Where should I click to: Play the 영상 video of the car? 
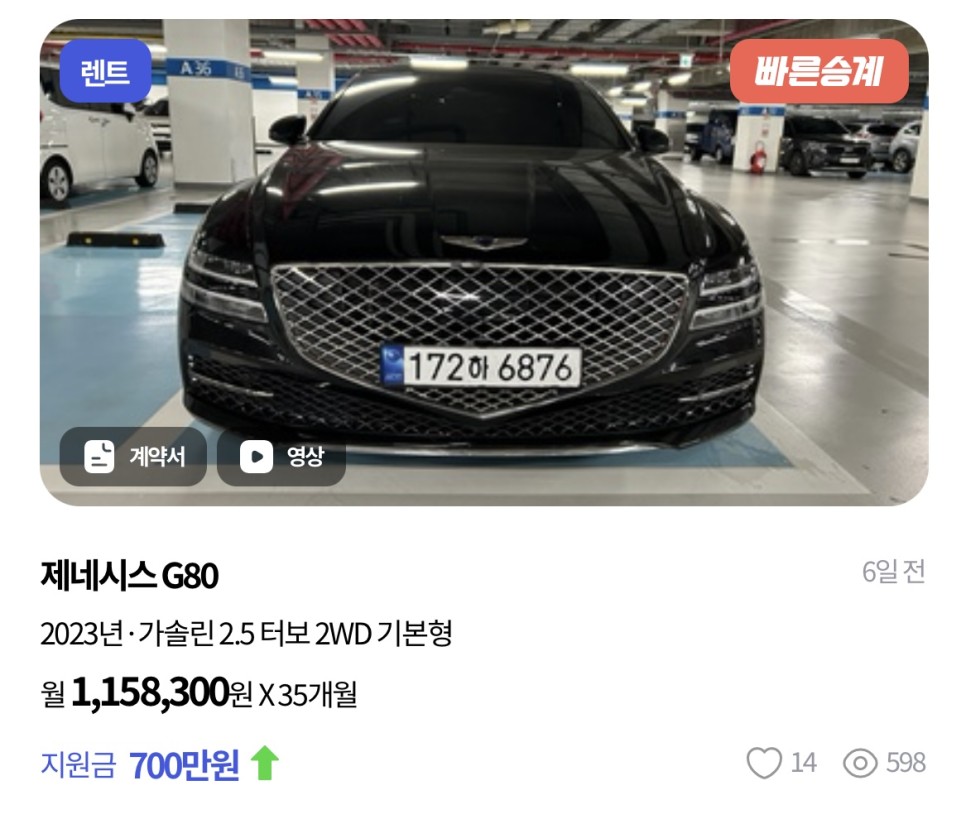point(281,457)
